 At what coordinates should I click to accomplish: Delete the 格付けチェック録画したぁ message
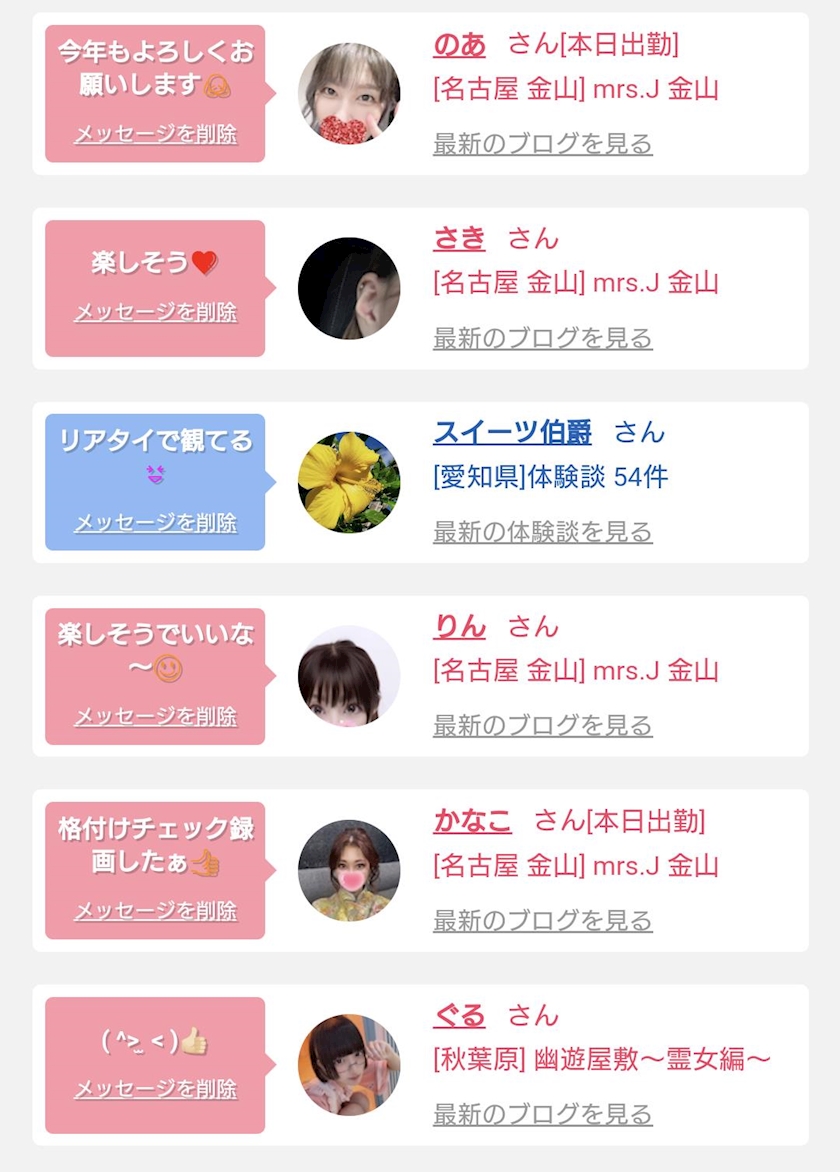pyautogui.click(x=155, y=911)
